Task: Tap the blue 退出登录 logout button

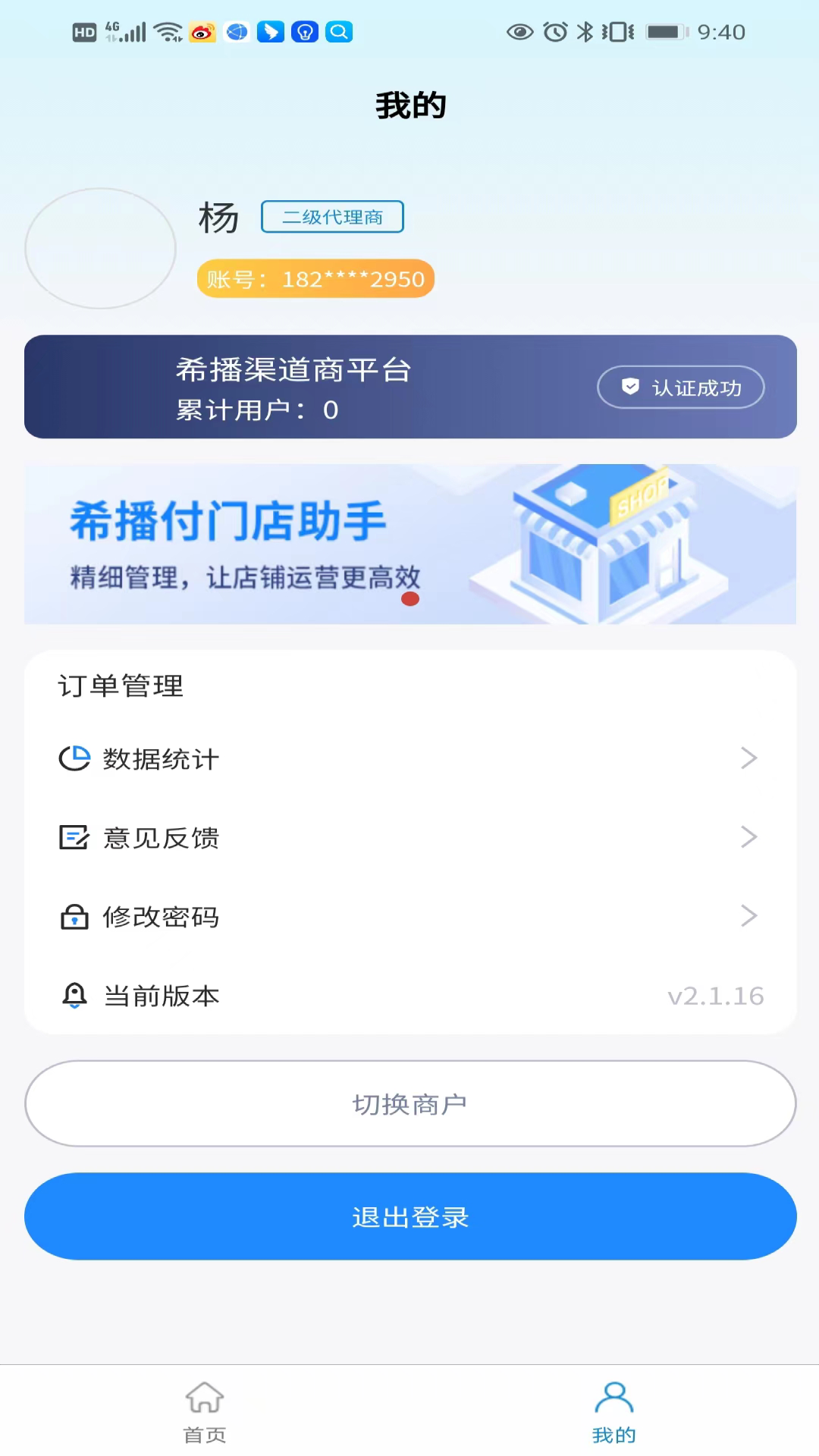Action: (409, 1216)
